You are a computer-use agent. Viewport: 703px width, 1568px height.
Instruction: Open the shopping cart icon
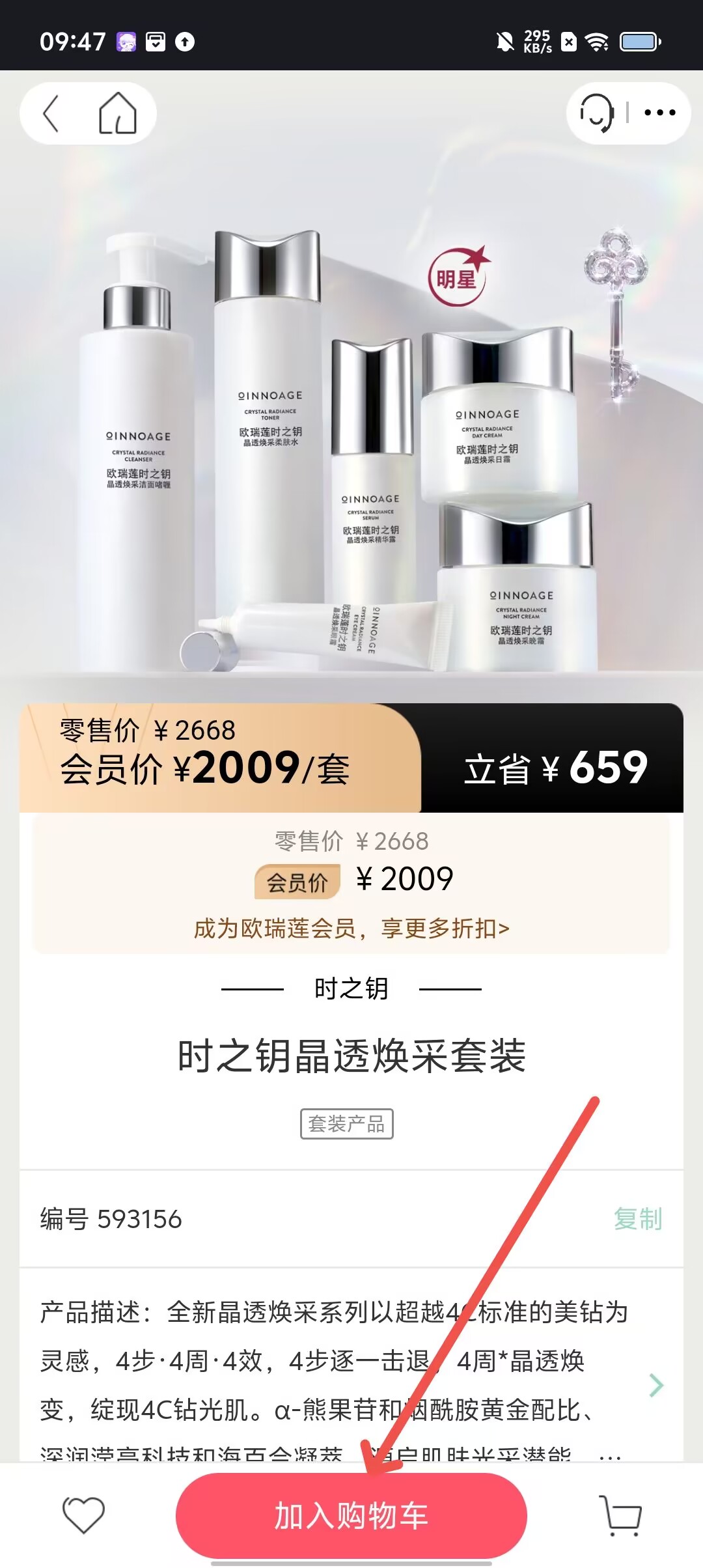point(621,1515)
